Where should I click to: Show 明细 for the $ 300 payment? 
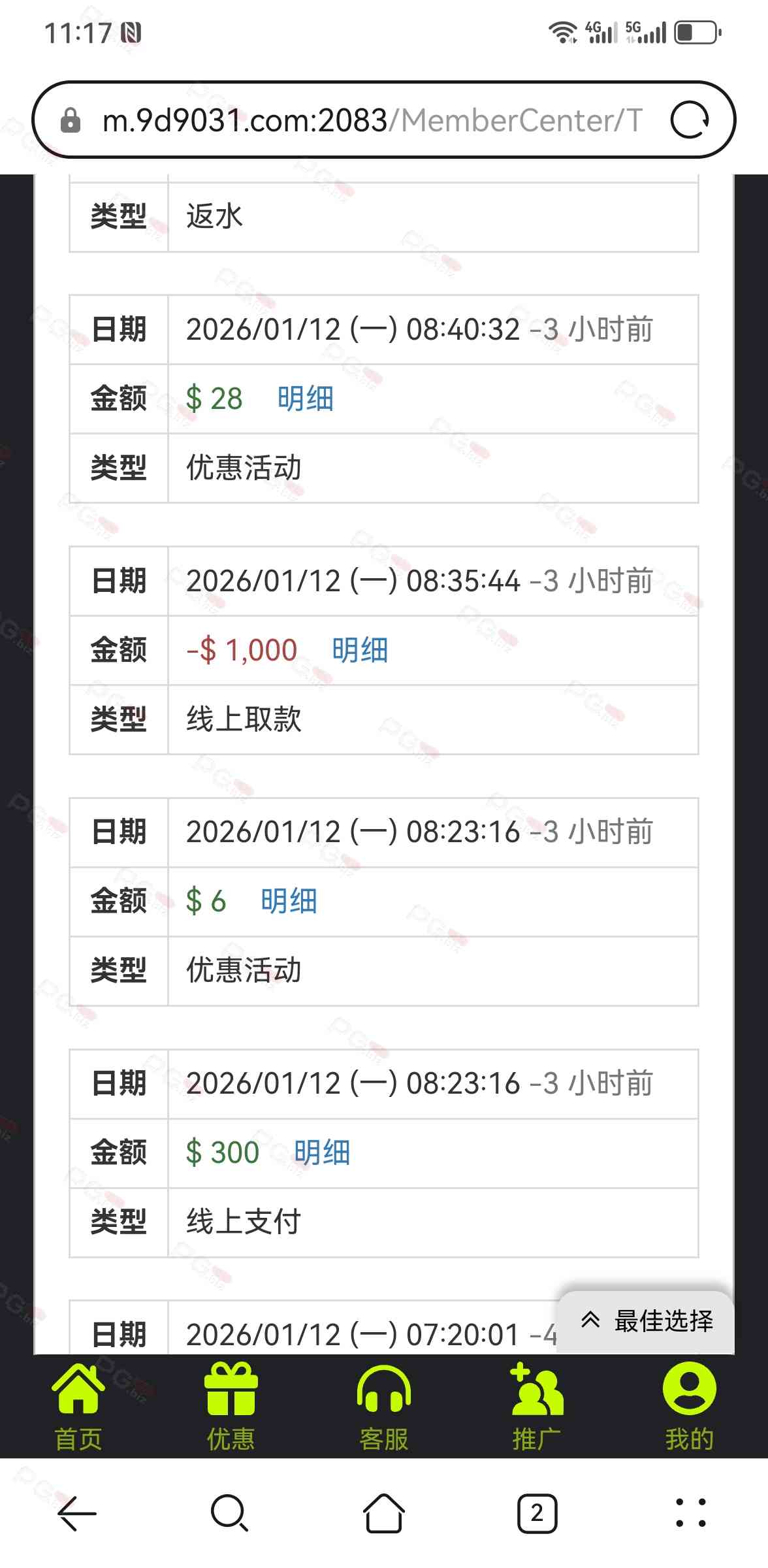322,1152
